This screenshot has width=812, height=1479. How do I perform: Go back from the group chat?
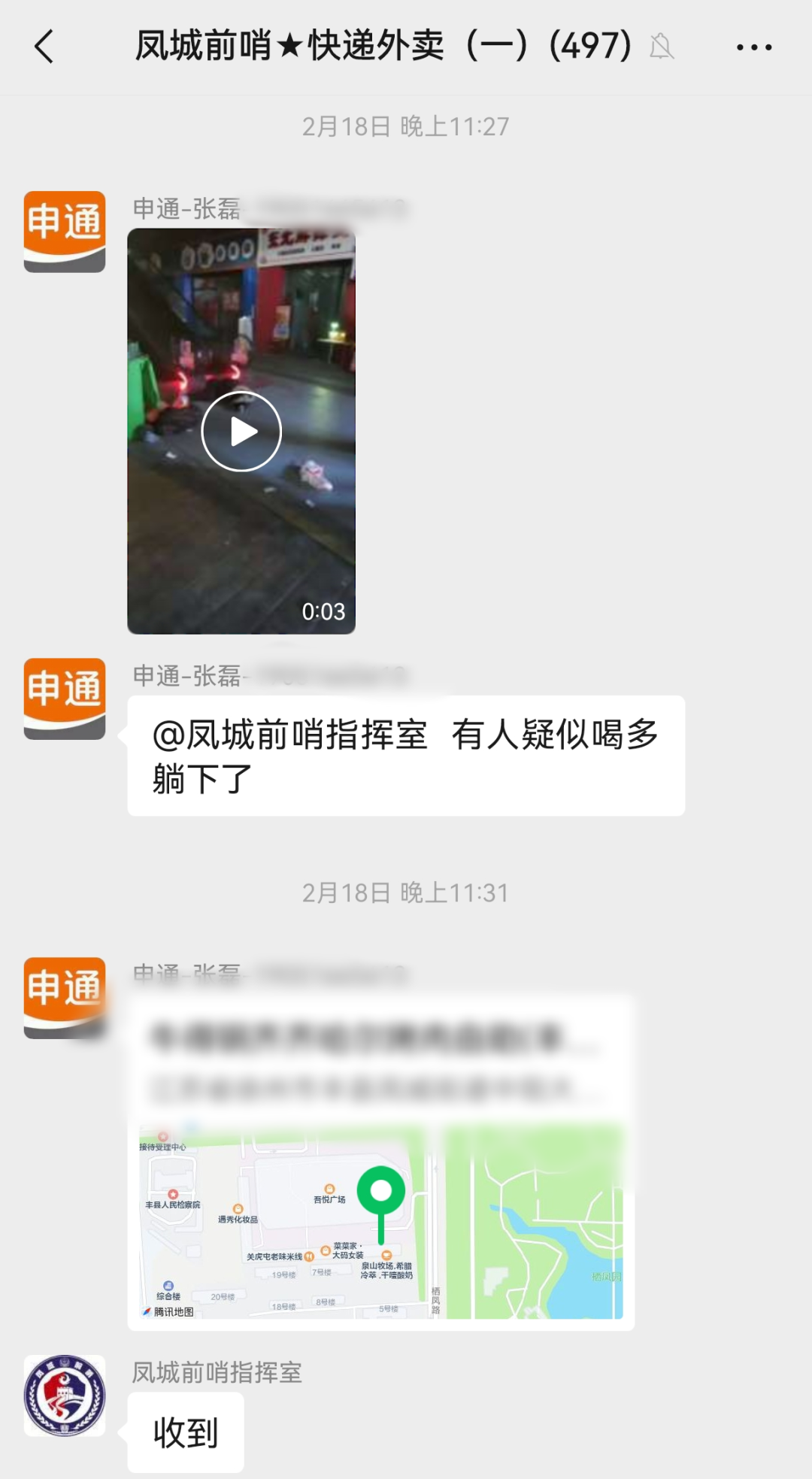(x=45, y=47)
